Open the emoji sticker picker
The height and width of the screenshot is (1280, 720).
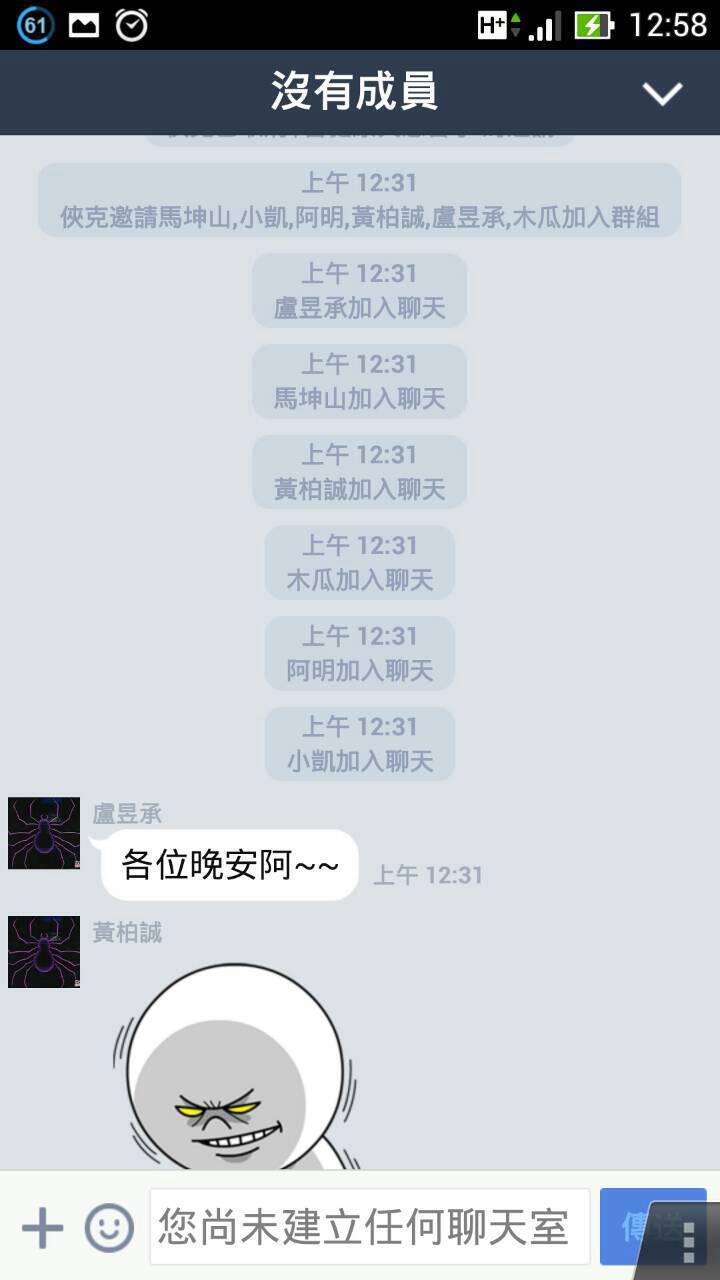tap(109, 1227)
